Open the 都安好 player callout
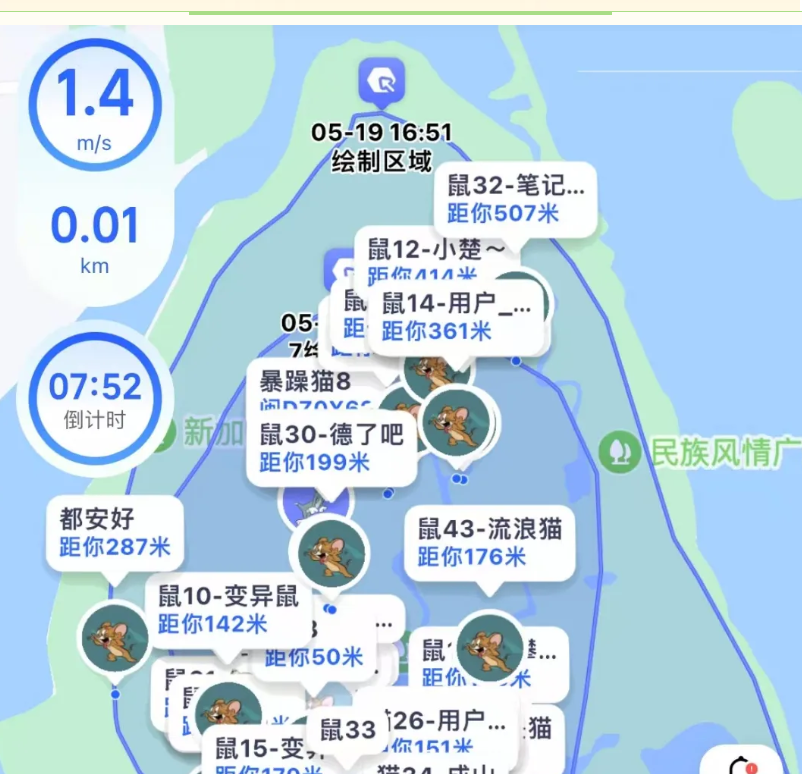802x774 pixels. click(x=114, y=532)
